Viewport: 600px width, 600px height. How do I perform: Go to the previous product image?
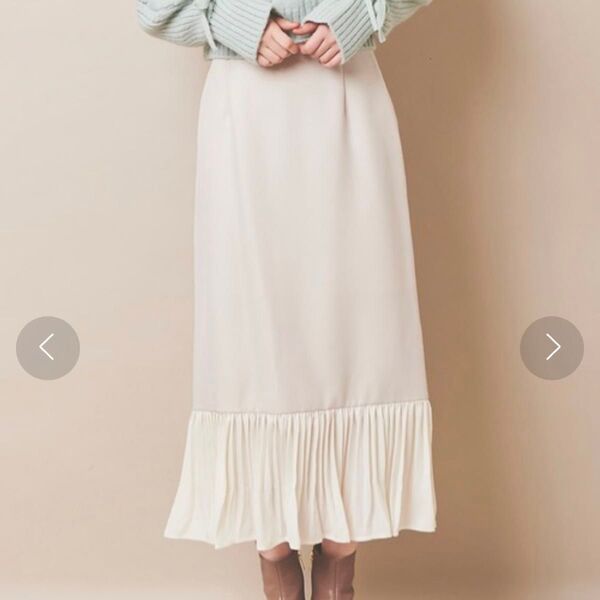[47, 347]
